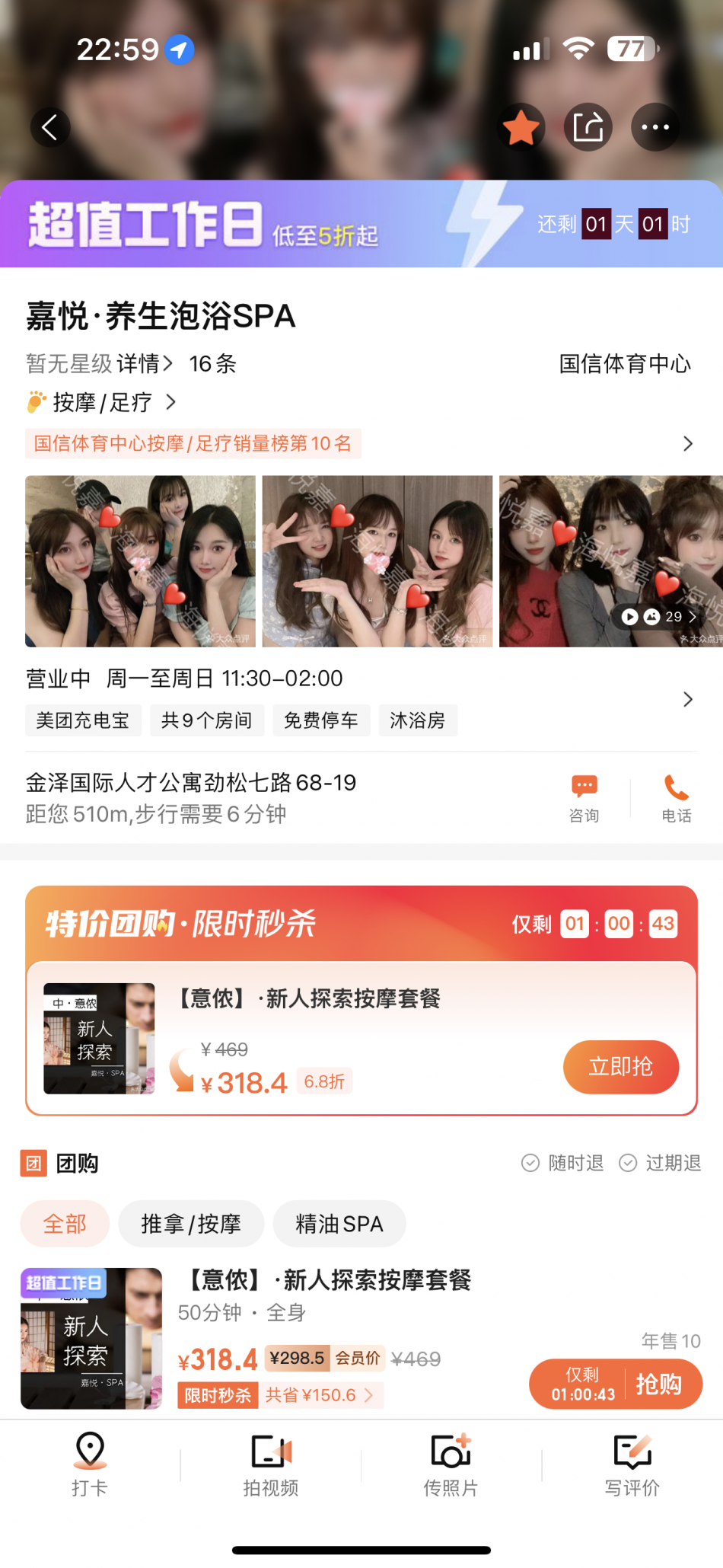Screen dimensions: 723x1568
Task: Share this shop page
Action: coord(588,127)
